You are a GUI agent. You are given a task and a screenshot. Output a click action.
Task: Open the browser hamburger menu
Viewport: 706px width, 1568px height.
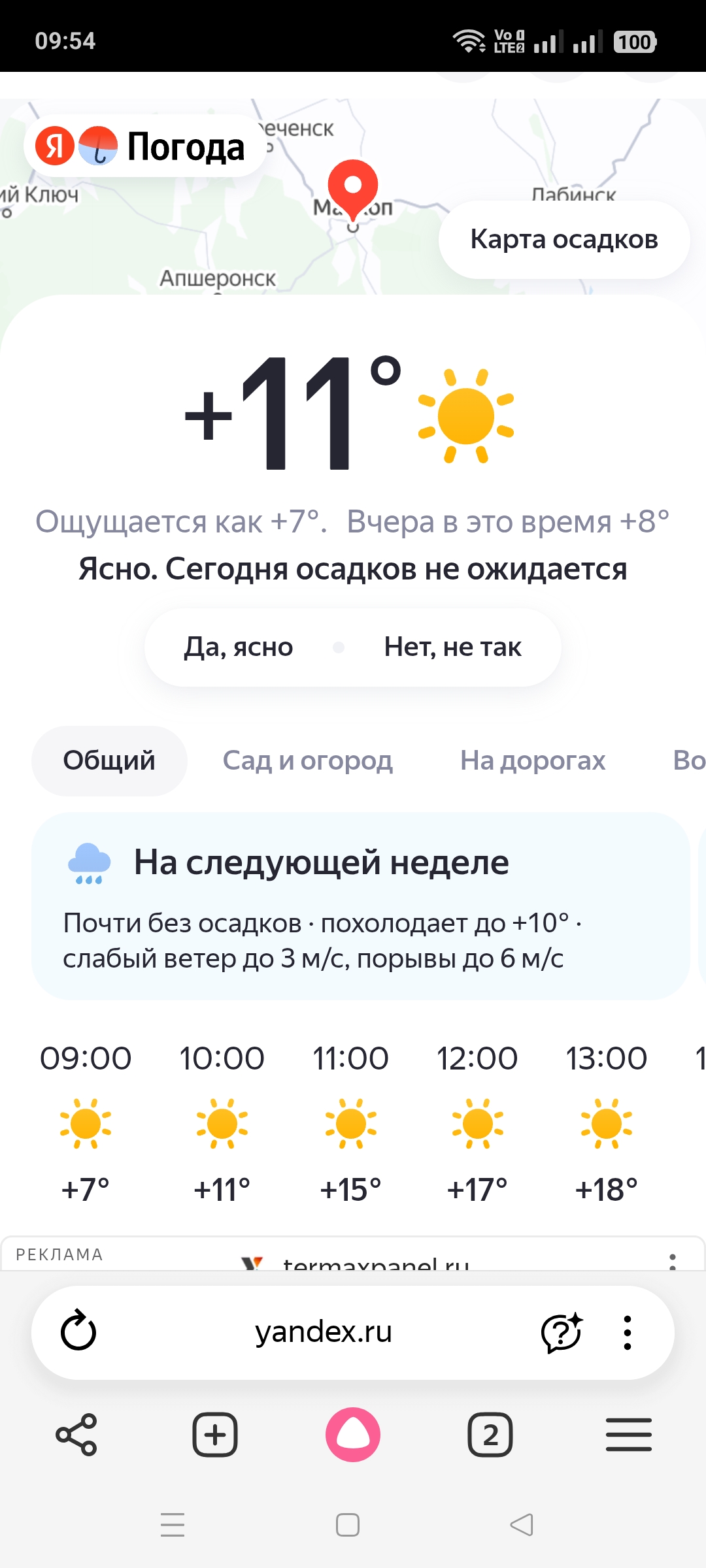click(x=628, y=1435)
